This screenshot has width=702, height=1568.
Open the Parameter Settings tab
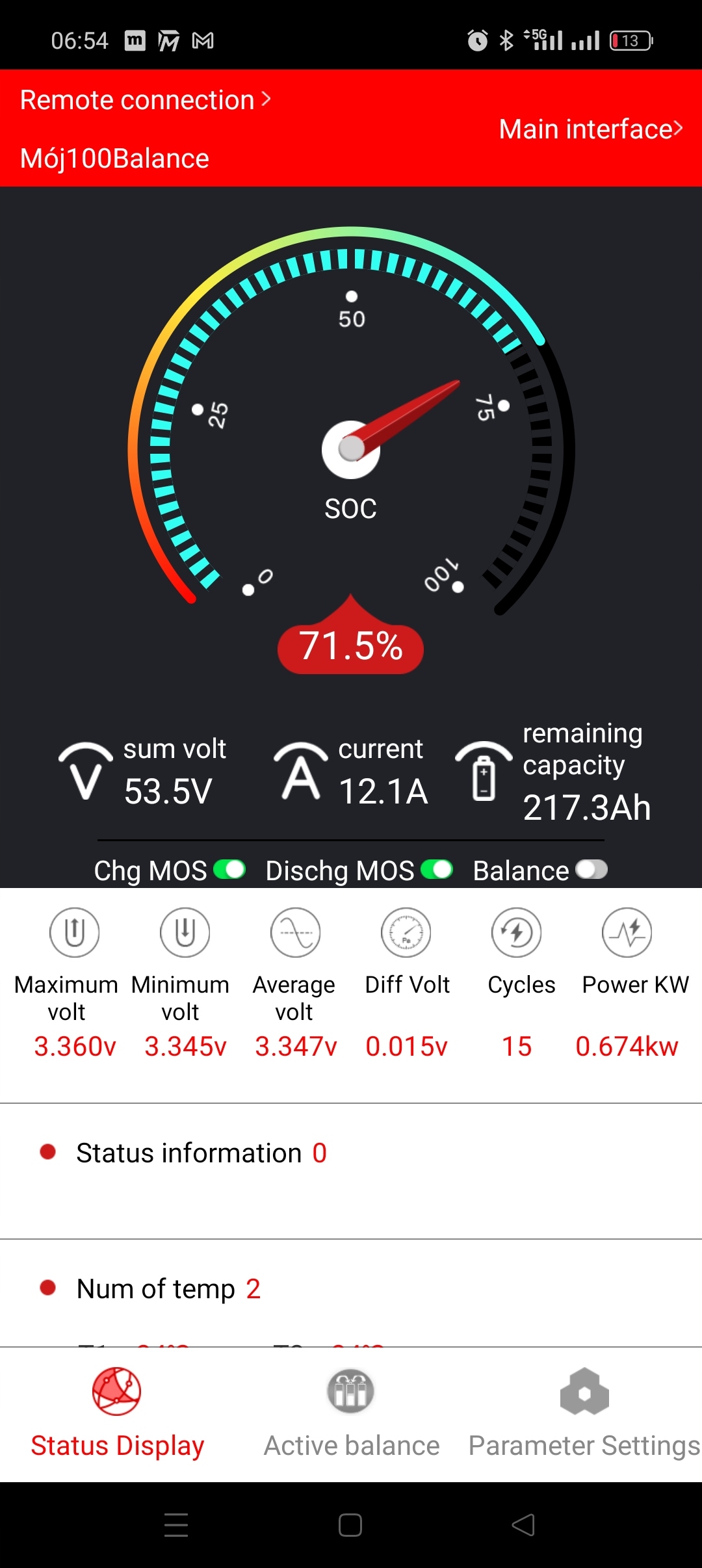[x=584, y=1412]
